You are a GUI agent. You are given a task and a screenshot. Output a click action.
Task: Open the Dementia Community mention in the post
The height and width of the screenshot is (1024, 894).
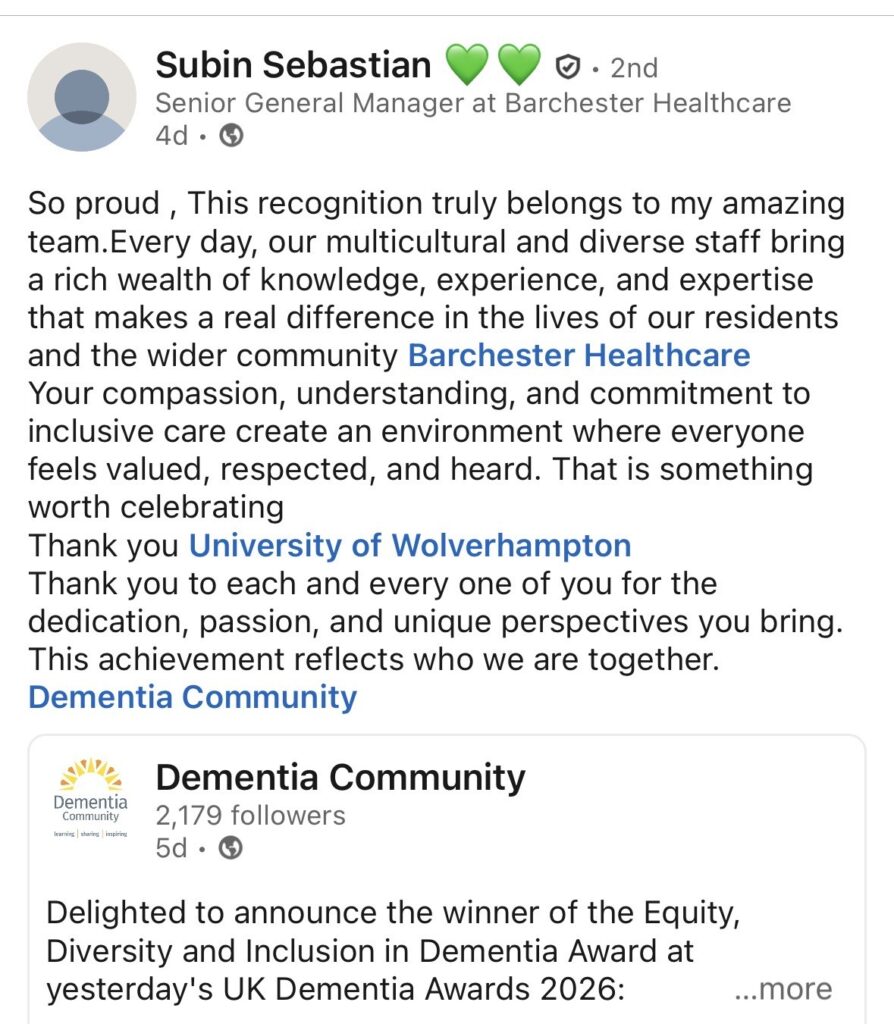click(x=193, y=697)
